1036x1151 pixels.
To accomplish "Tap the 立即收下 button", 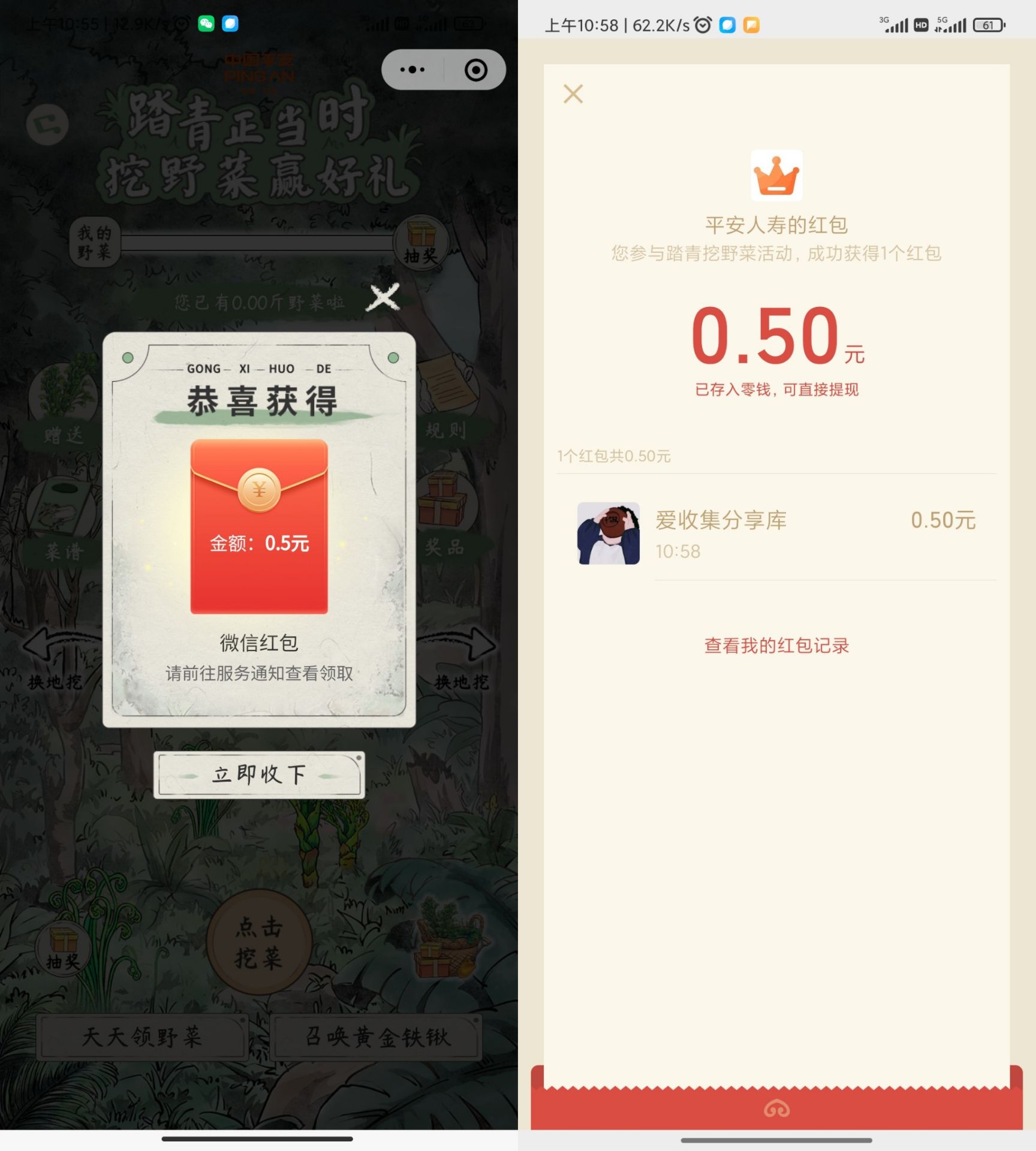I will click(259, 775).
